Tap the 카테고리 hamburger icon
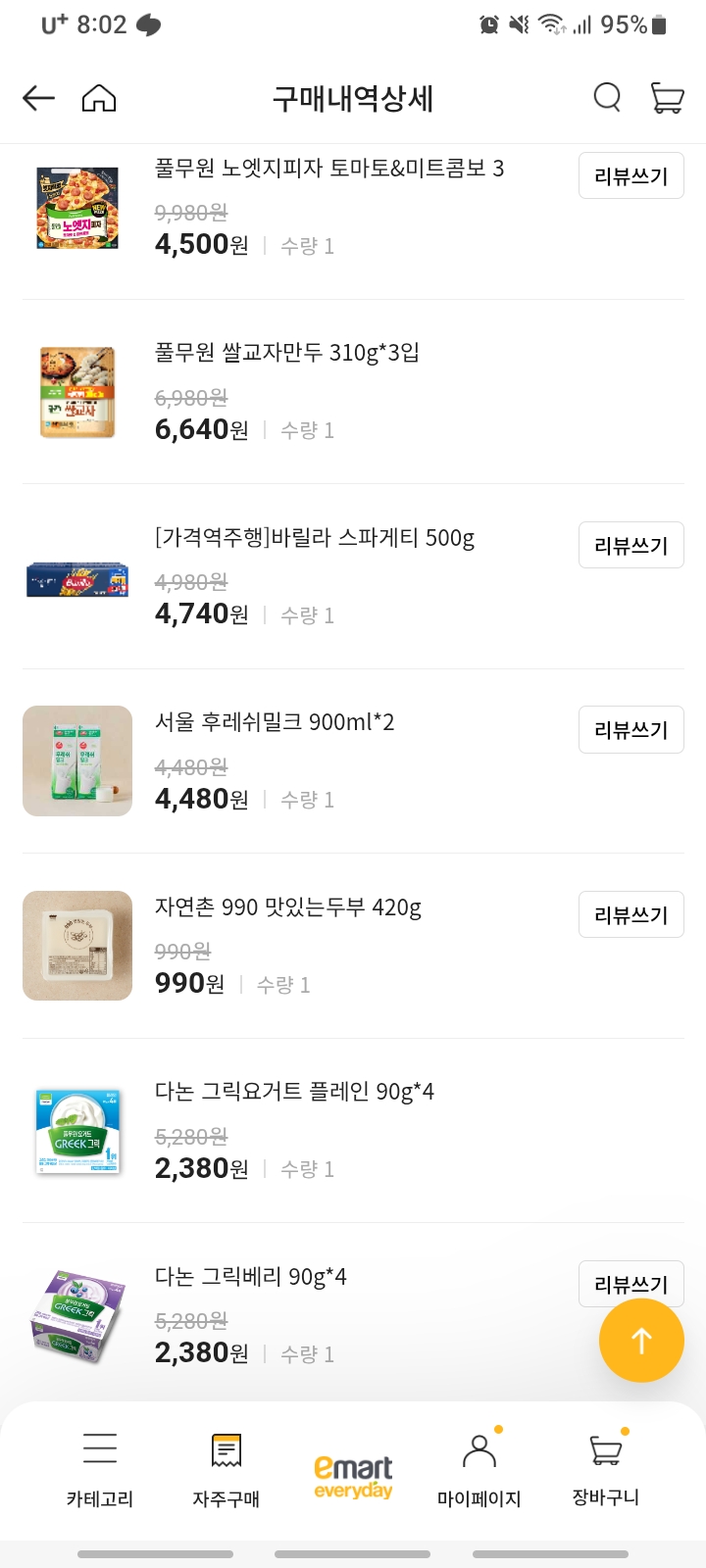The width and height of the screenshot is (706, 1568). click(100, 1448)
